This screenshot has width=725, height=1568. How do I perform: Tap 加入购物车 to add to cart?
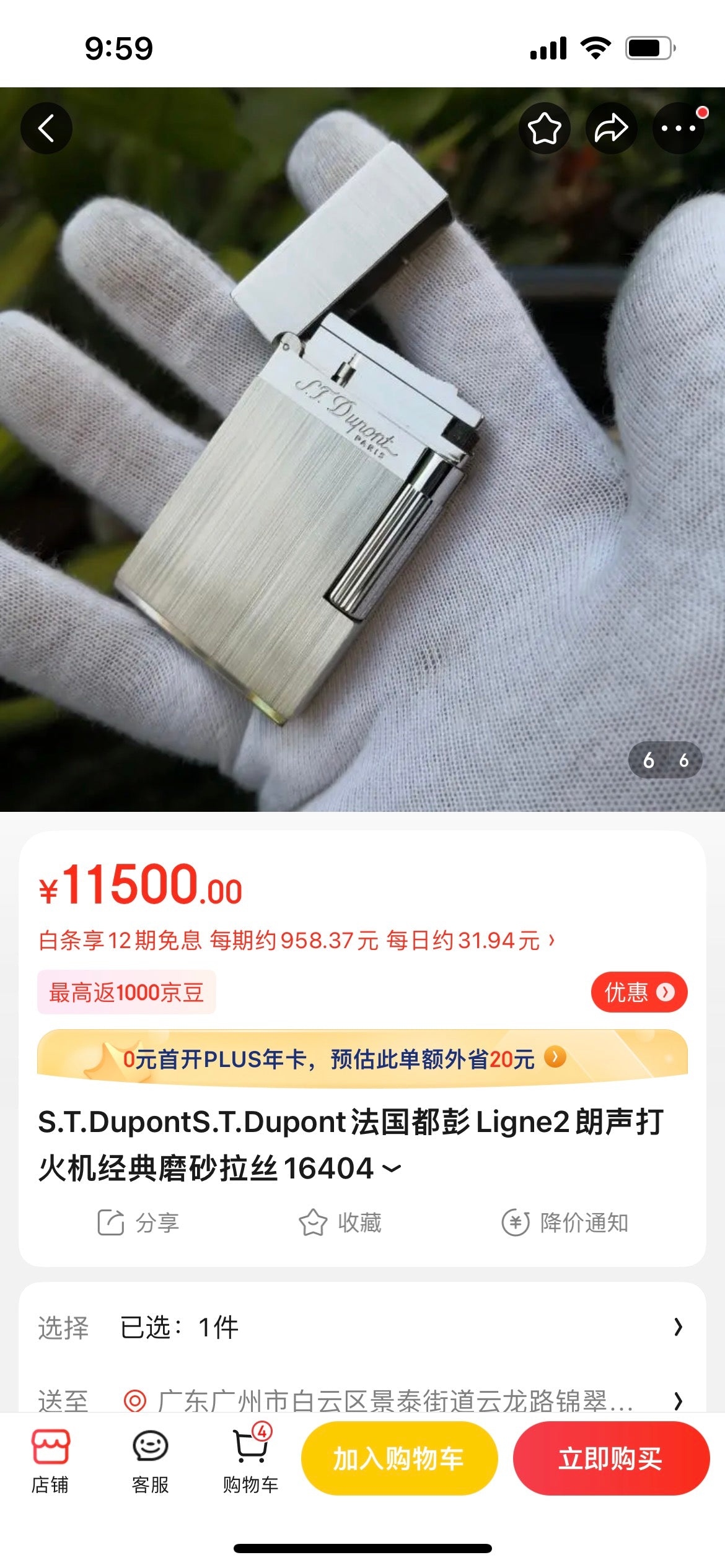tap(399, 1458)
